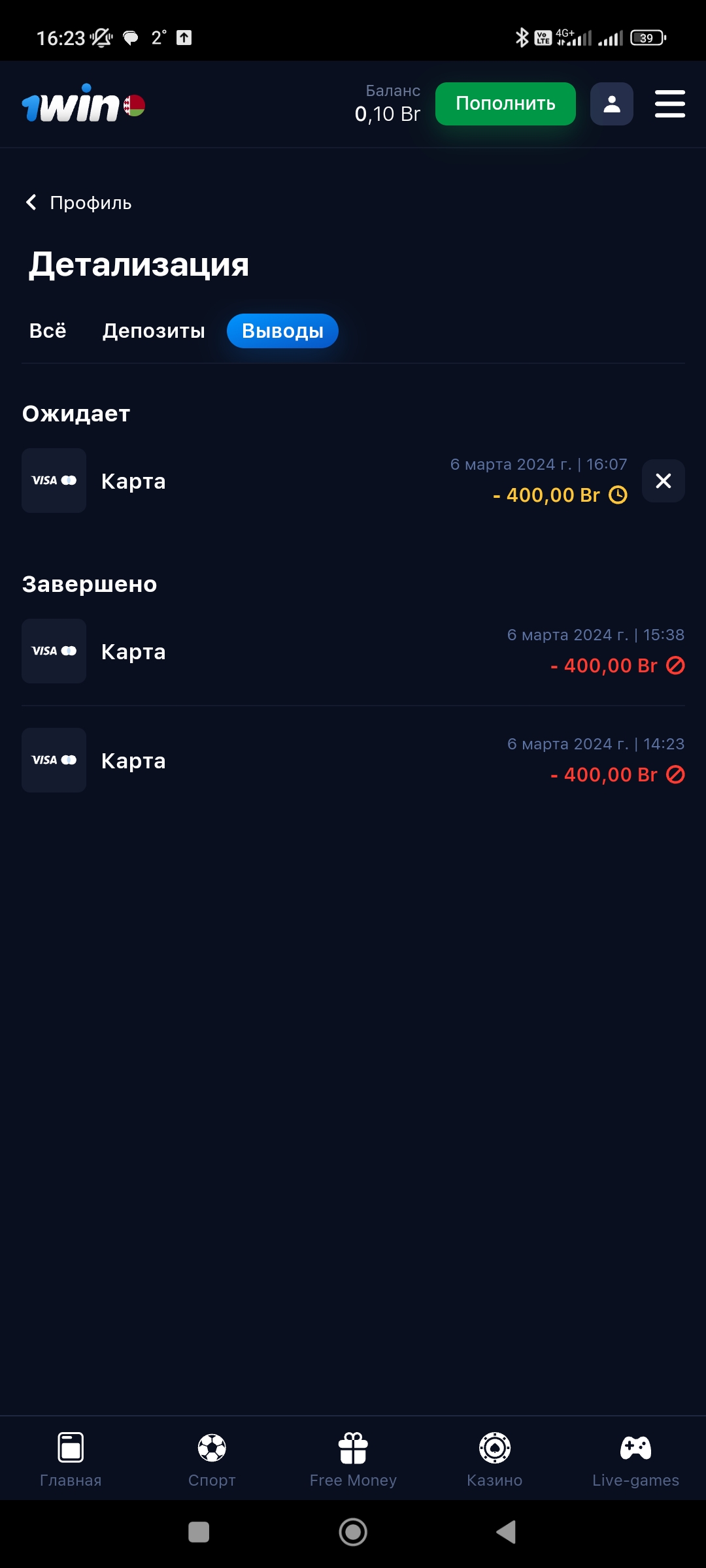Tap the system home button
The height and width of the screenshot is (1568, 706).
click(353, 1532)
